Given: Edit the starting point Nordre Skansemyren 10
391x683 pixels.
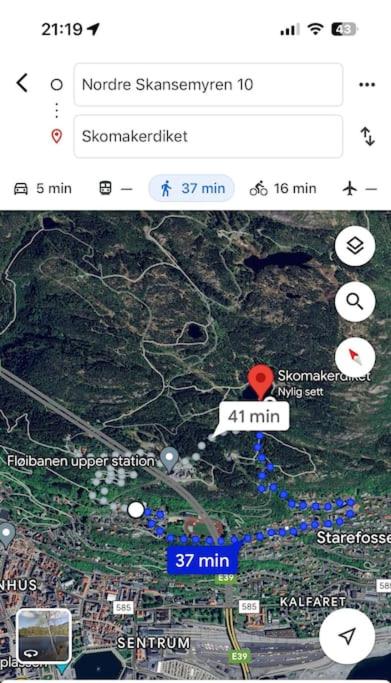Looking at the screenshot, I should (208, 85).
